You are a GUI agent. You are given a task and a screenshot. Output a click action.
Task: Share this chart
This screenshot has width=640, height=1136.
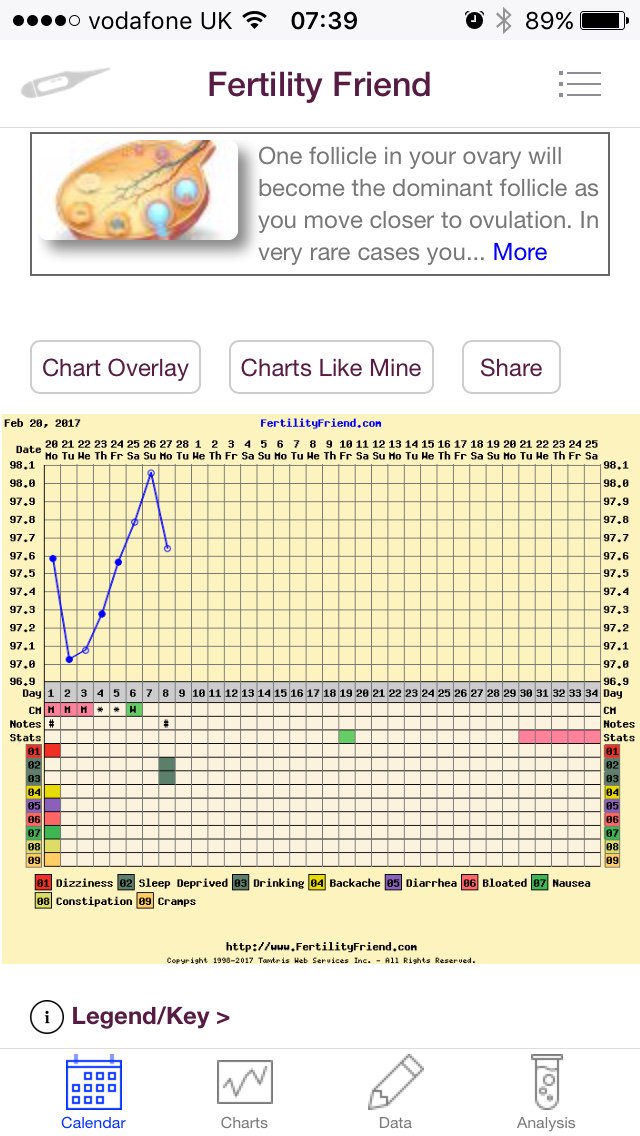click(510, 368)
